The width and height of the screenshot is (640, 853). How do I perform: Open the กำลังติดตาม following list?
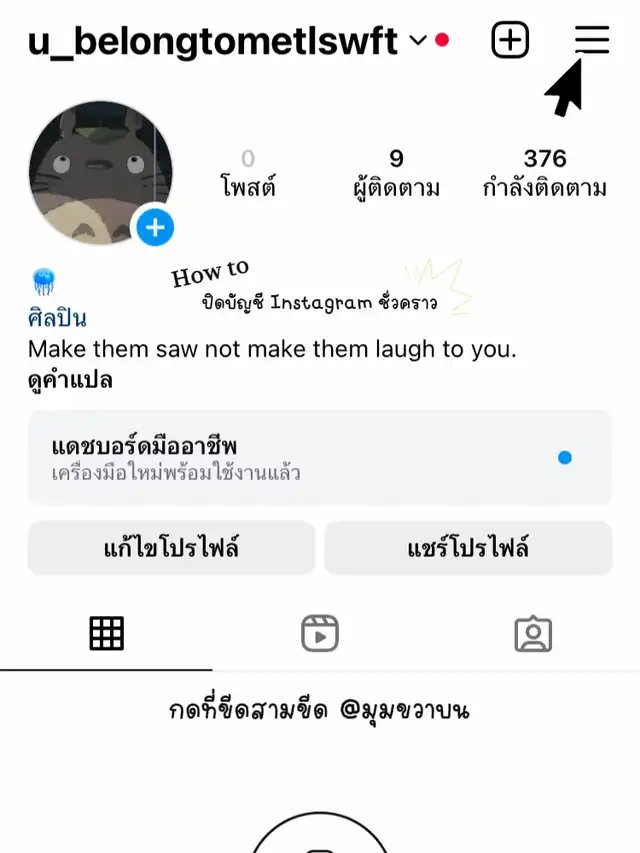pos(544,173)
